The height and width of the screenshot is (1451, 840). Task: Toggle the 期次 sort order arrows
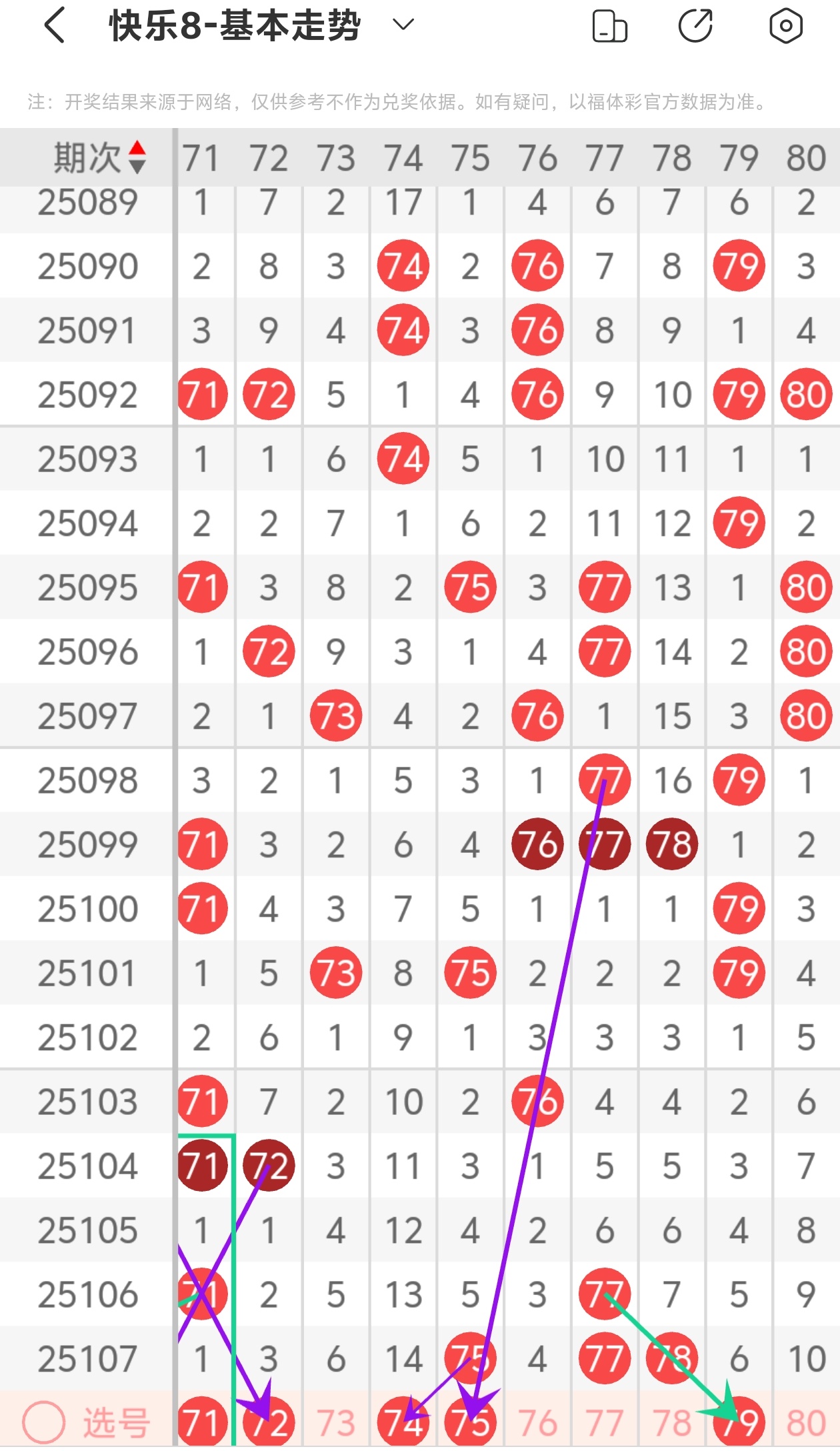137,157
